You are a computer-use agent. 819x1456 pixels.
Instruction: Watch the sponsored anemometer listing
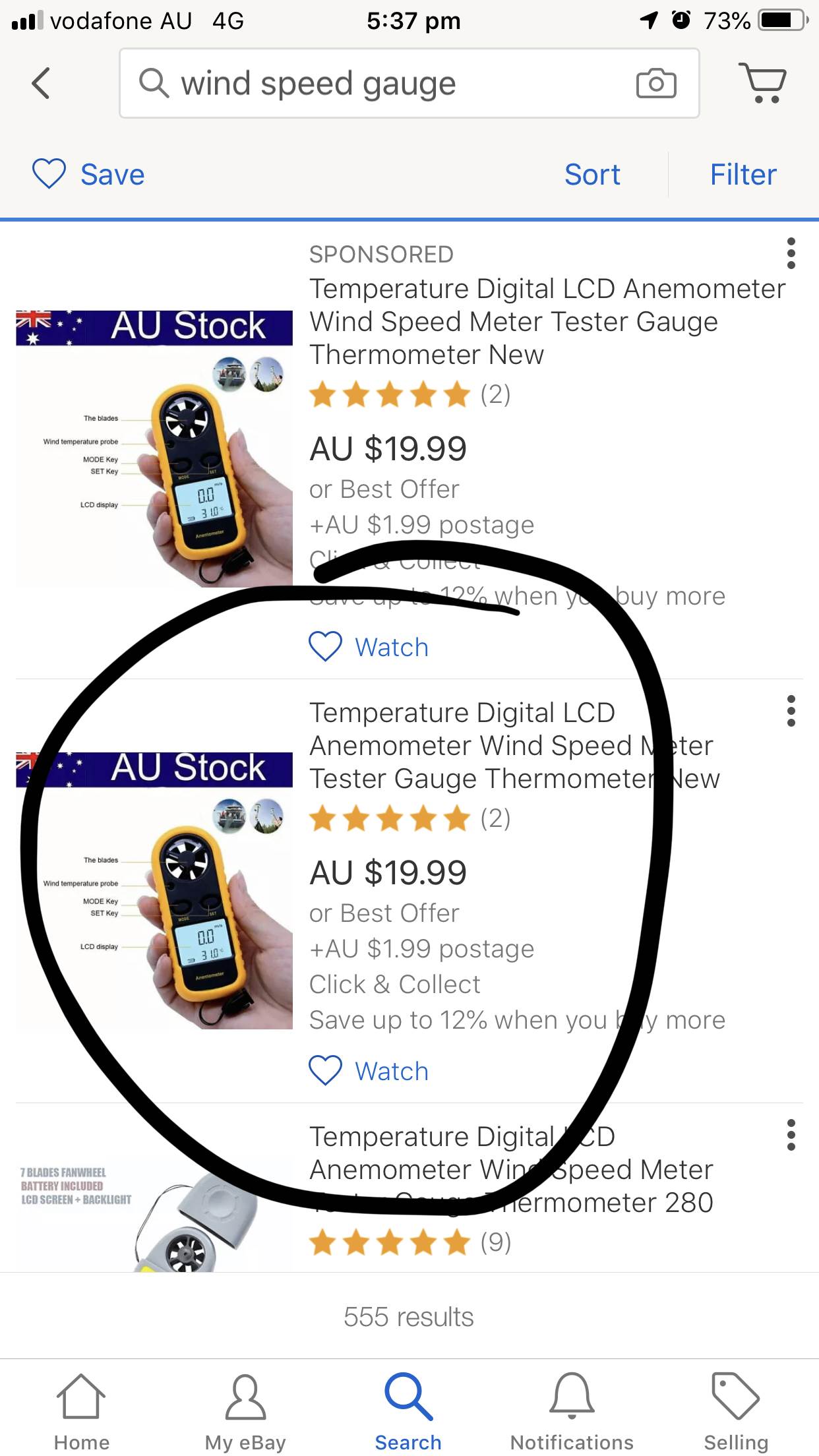(x=369, y=647)
